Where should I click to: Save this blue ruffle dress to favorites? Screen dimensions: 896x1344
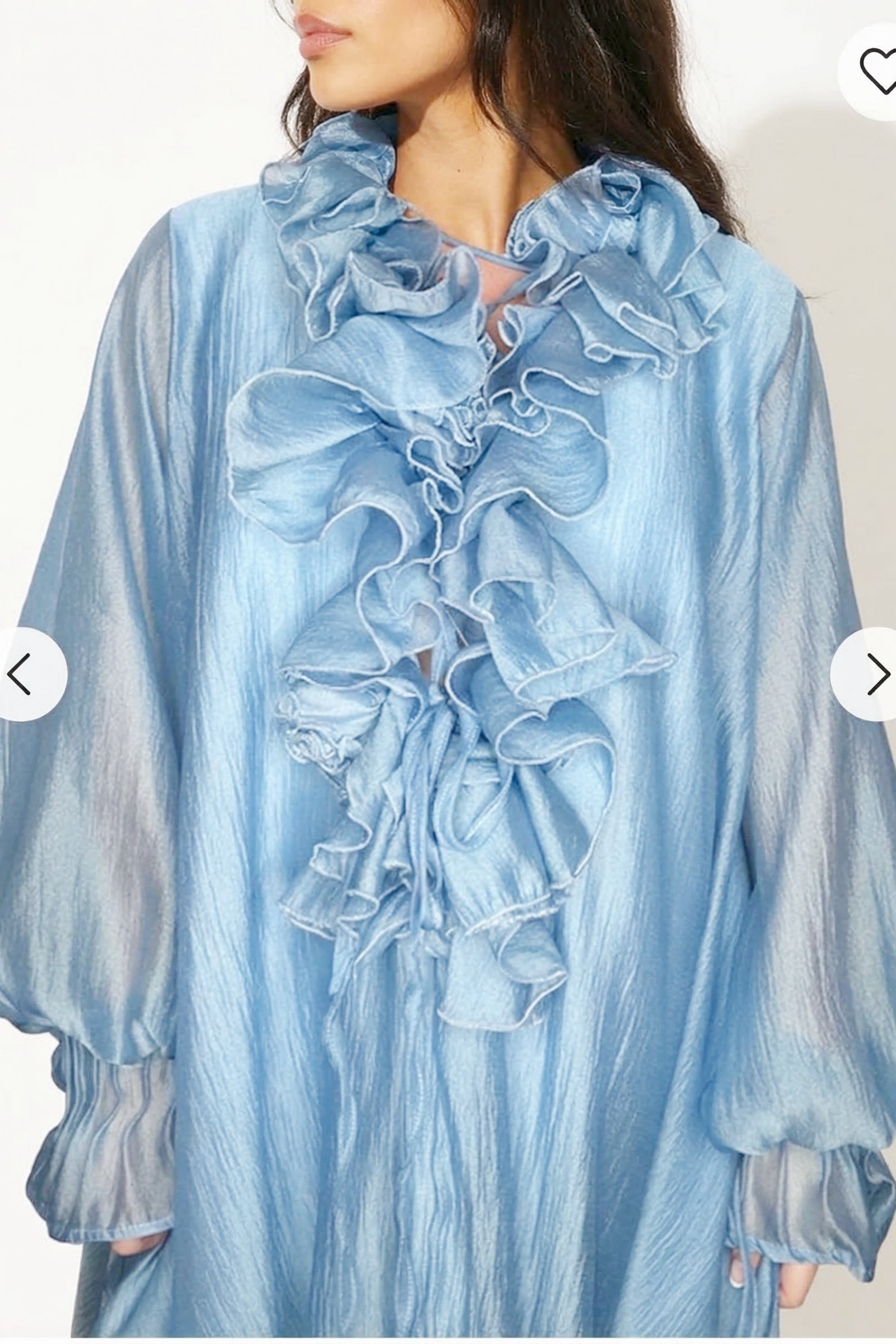(877, 71)
